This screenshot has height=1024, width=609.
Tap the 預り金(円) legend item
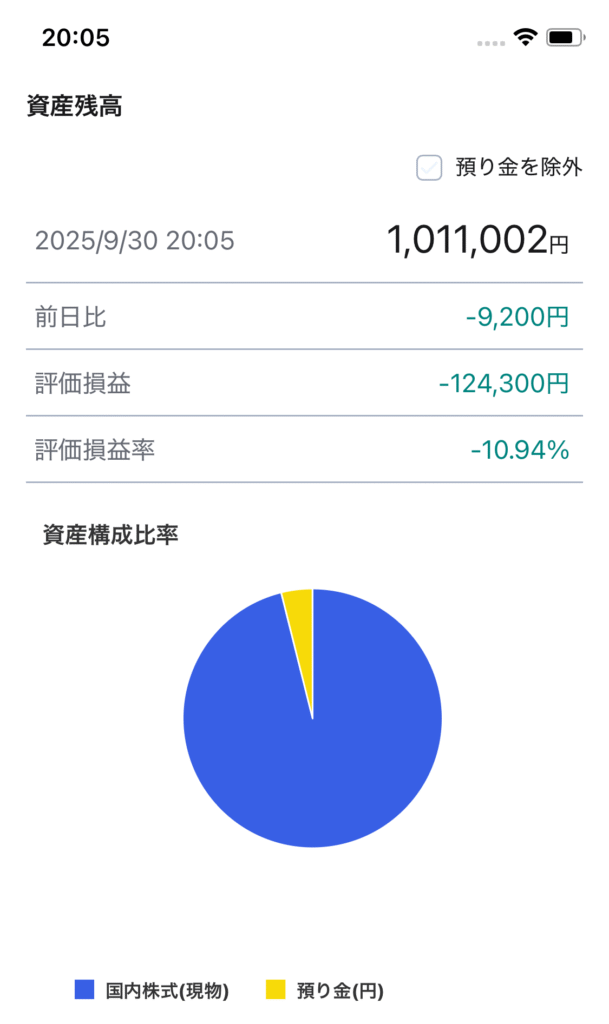click(324, 991)
